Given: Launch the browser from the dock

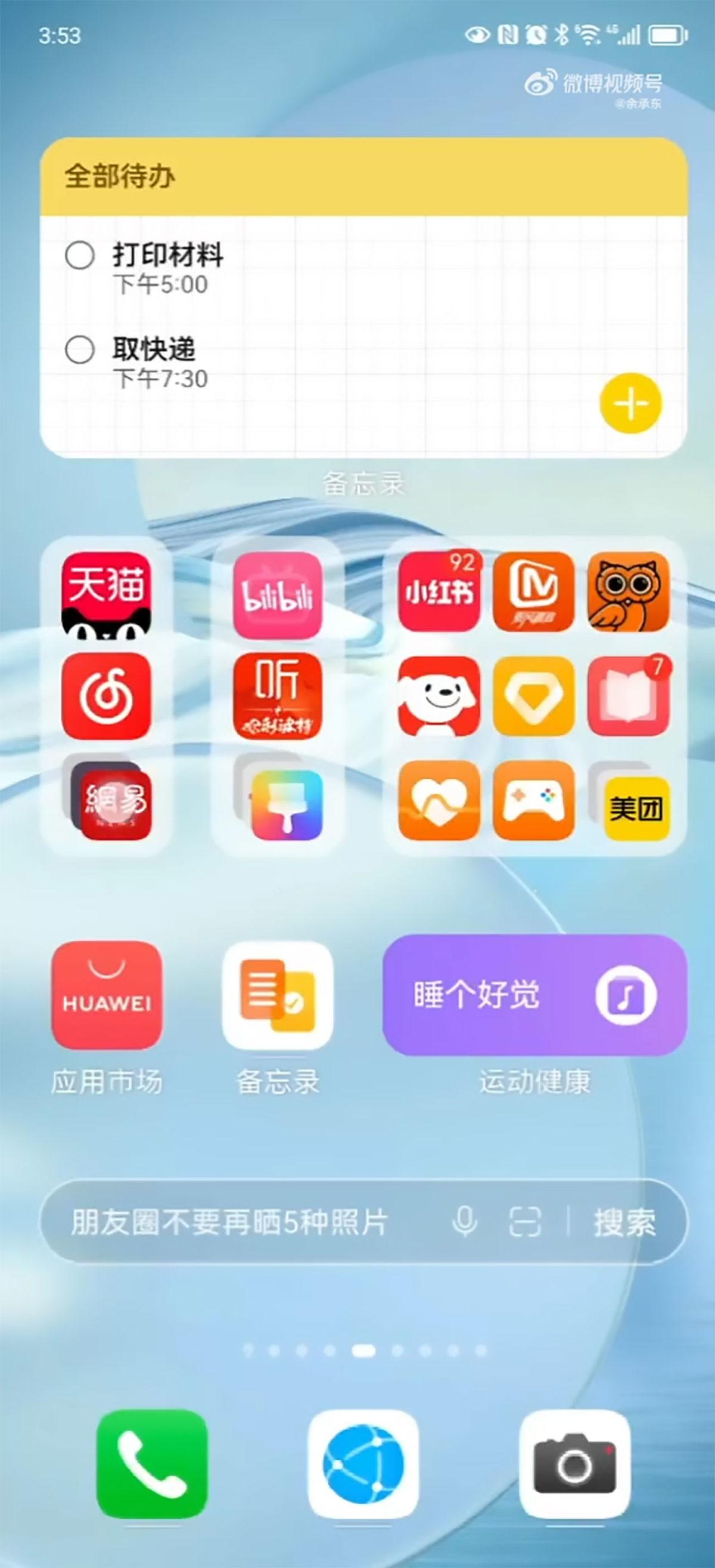Looking at the screenshot, I should pyautogui.click(x=363, y=1464).
